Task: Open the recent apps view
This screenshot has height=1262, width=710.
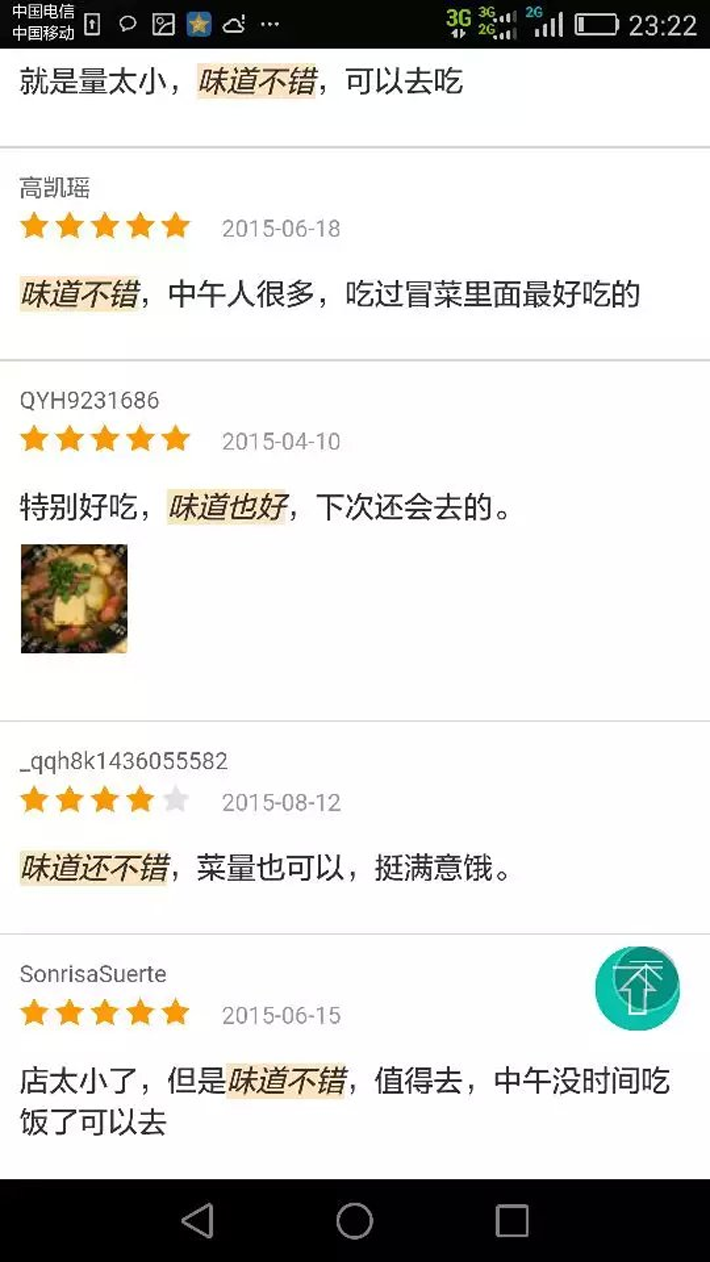Action: (x=512, y=1220)
